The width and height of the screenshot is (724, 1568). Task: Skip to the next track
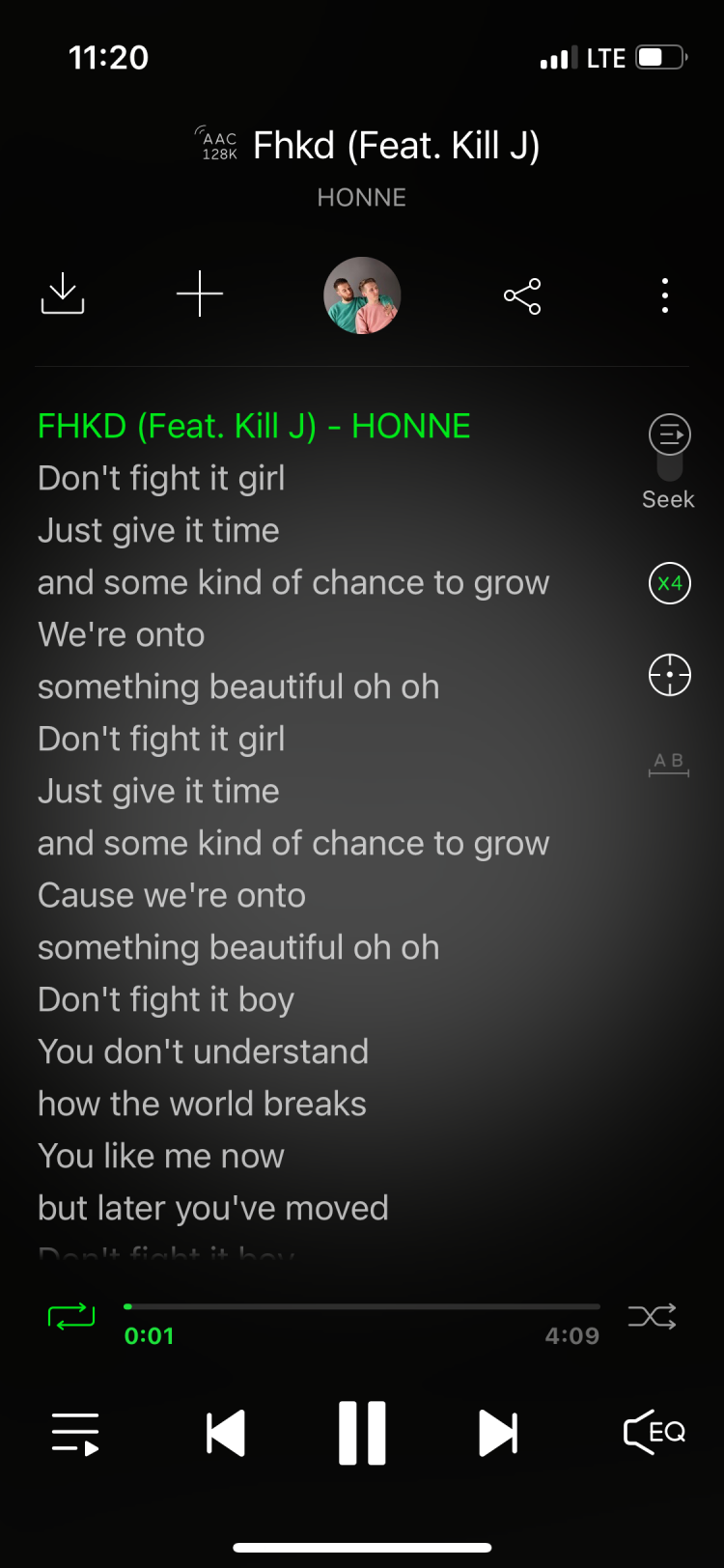(498, 1433)
